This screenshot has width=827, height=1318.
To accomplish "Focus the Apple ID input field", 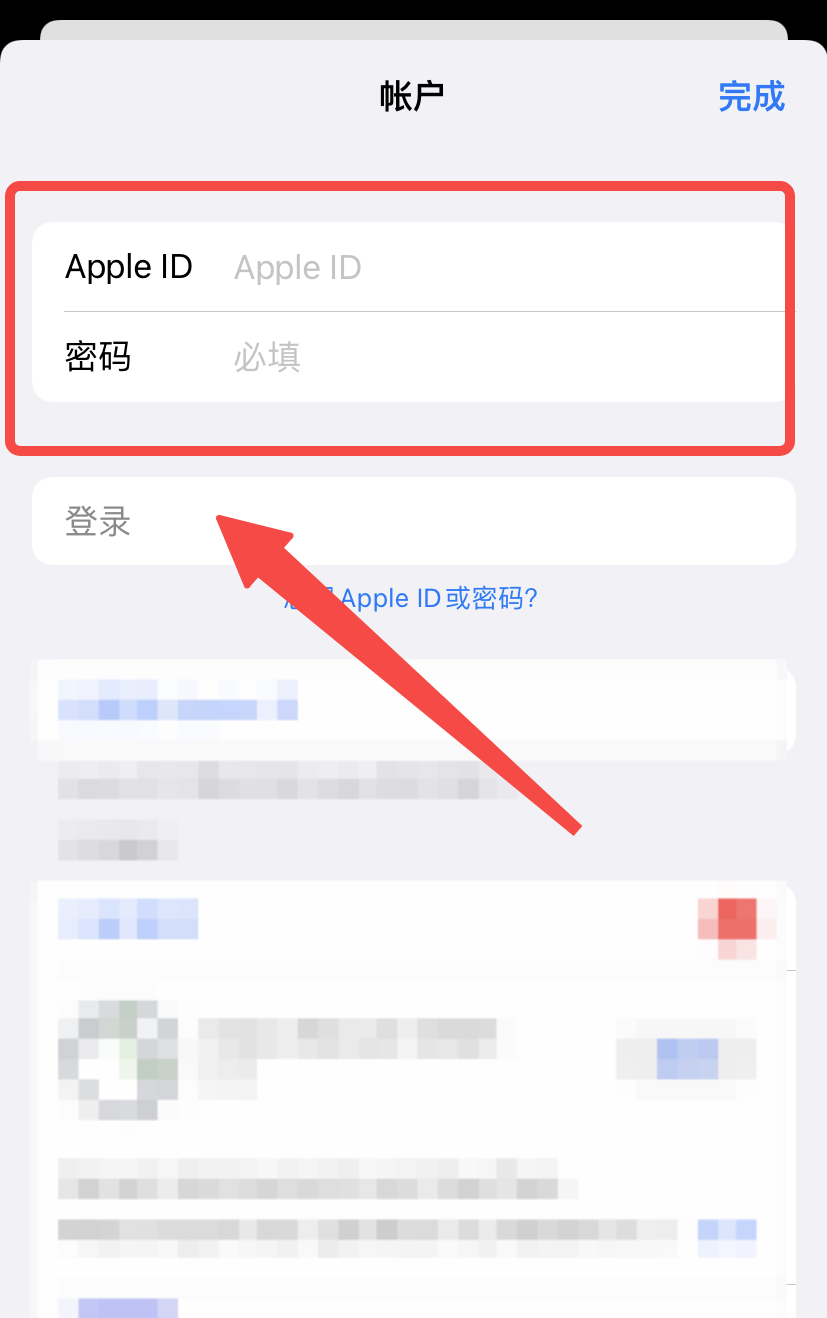I will [500, 268].
